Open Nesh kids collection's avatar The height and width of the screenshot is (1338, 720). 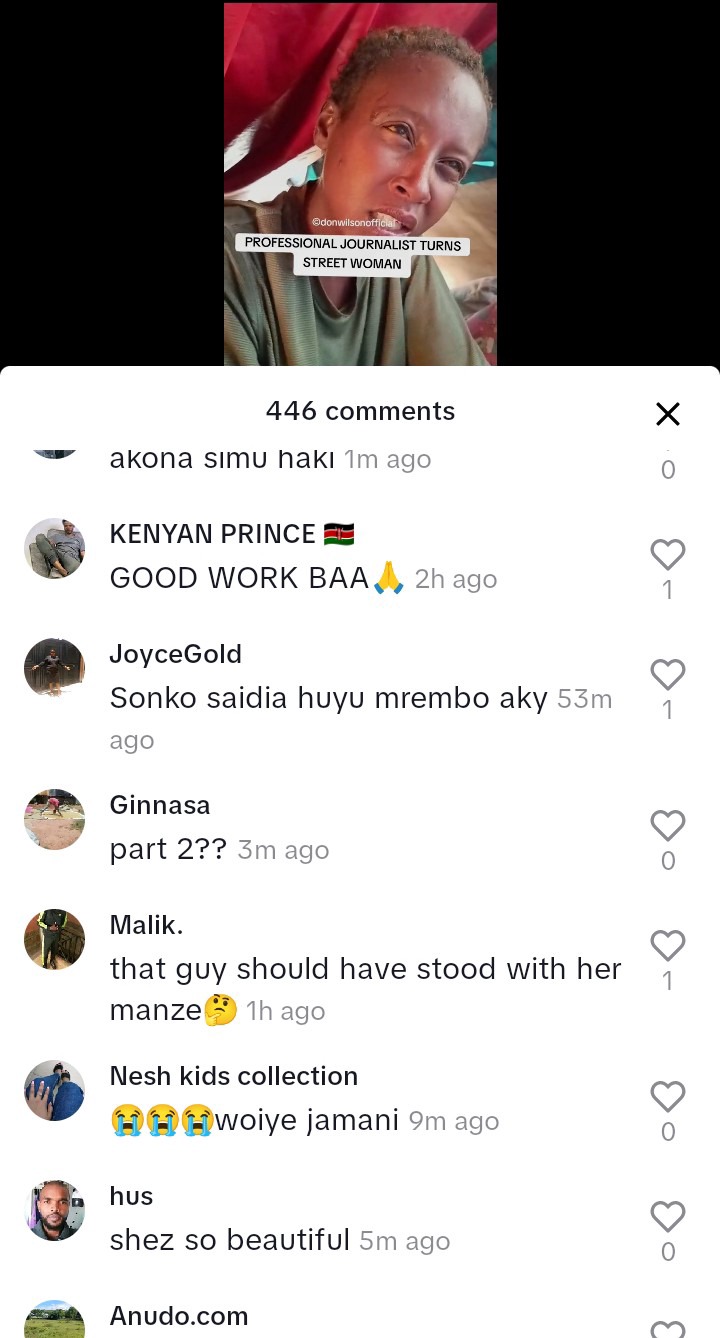coord(54,1090)
